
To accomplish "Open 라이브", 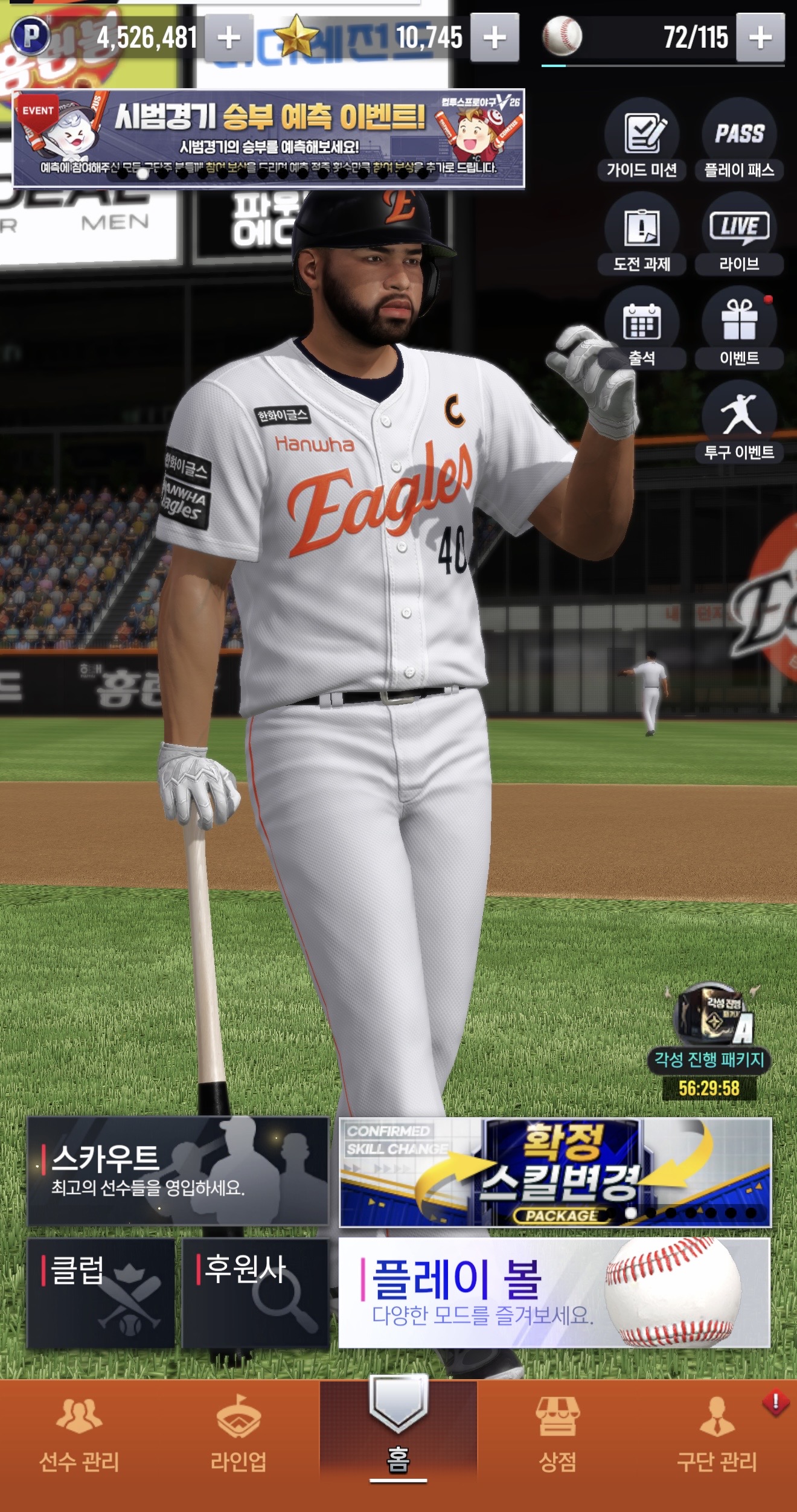I will (739, 234).
